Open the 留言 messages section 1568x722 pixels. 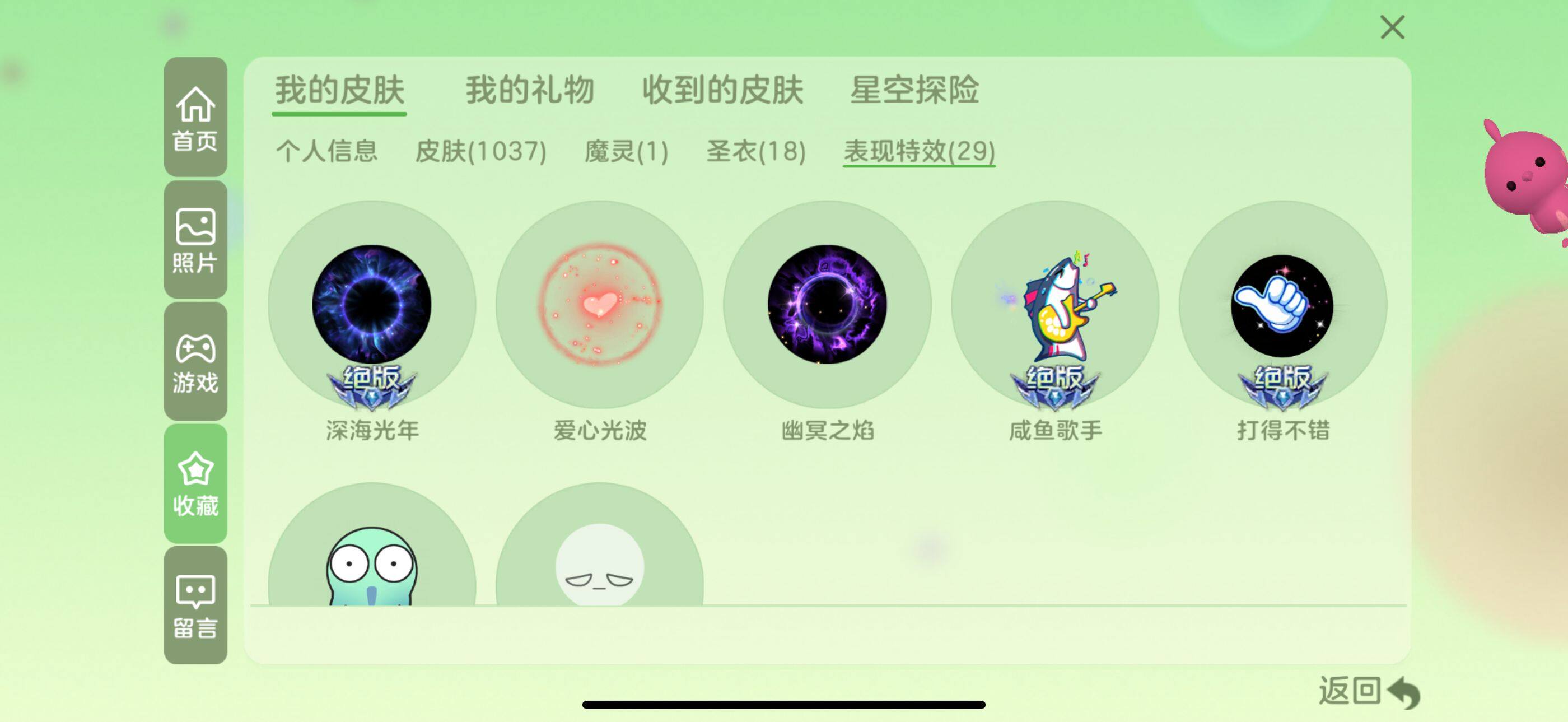[195, 605]
